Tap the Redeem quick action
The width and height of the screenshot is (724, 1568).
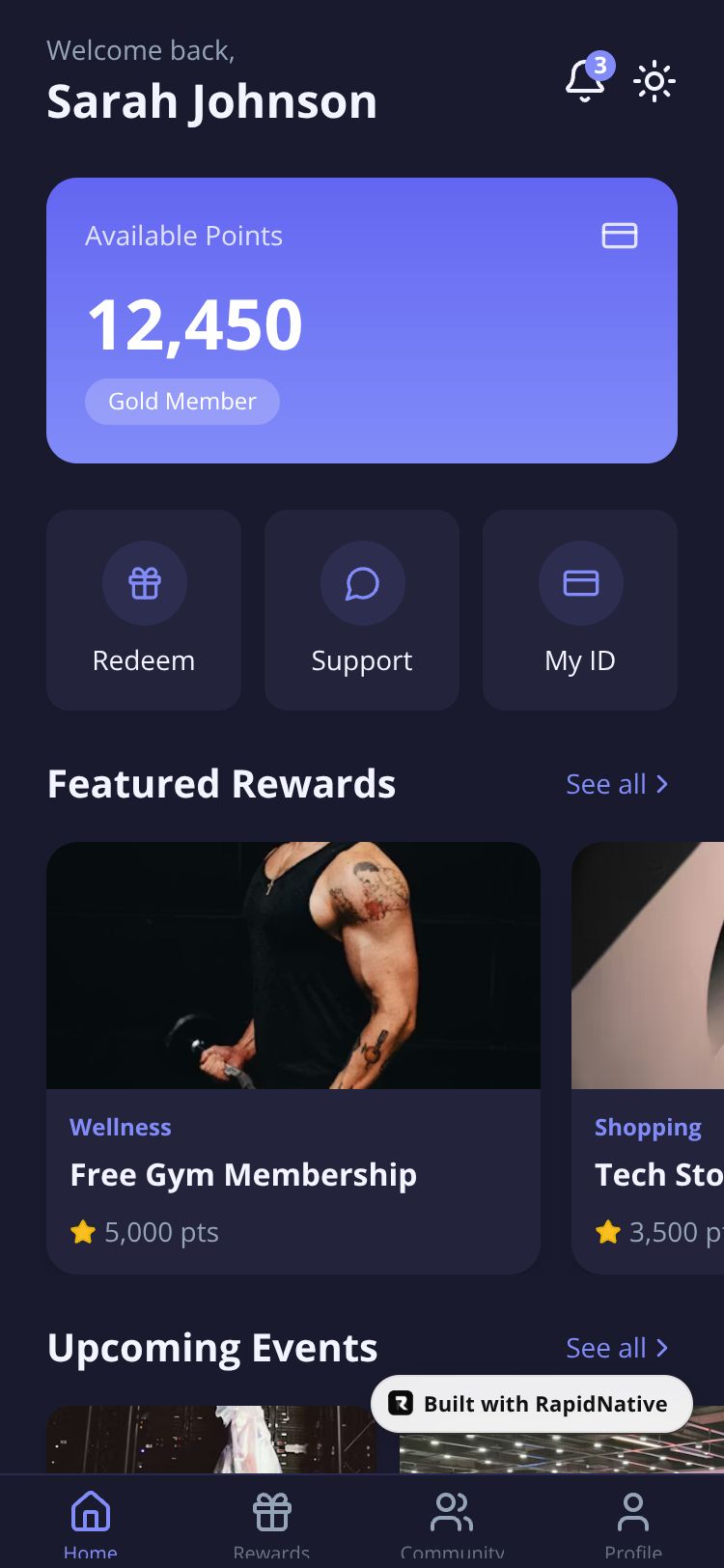tap(144, 610)
